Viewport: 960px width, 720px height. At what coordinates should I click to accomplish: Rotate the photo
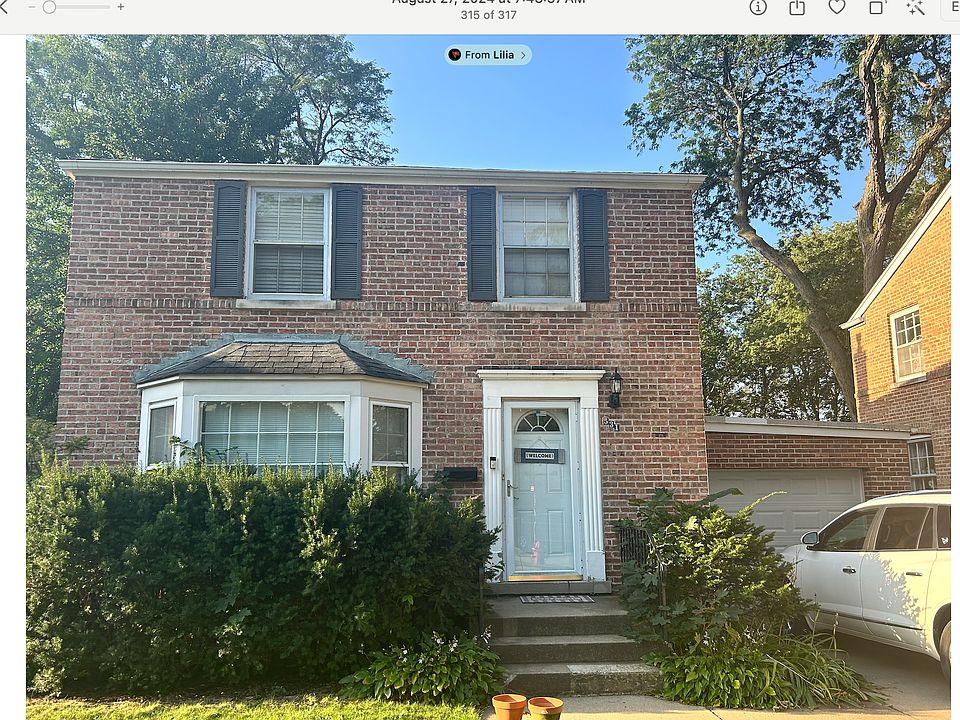(x=876, y=7)
